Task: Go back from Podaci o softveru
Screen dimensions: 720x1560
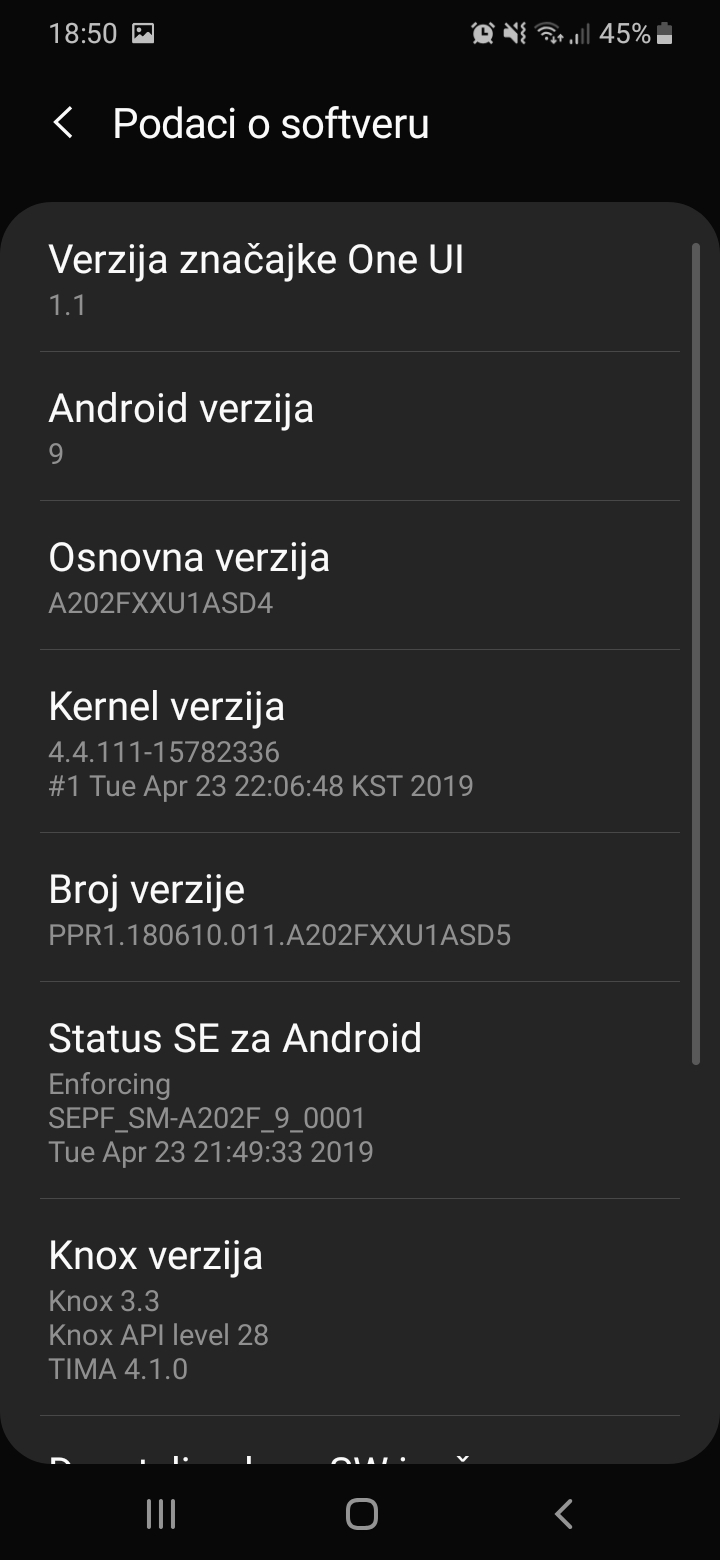Action: (x=63, y=124)
